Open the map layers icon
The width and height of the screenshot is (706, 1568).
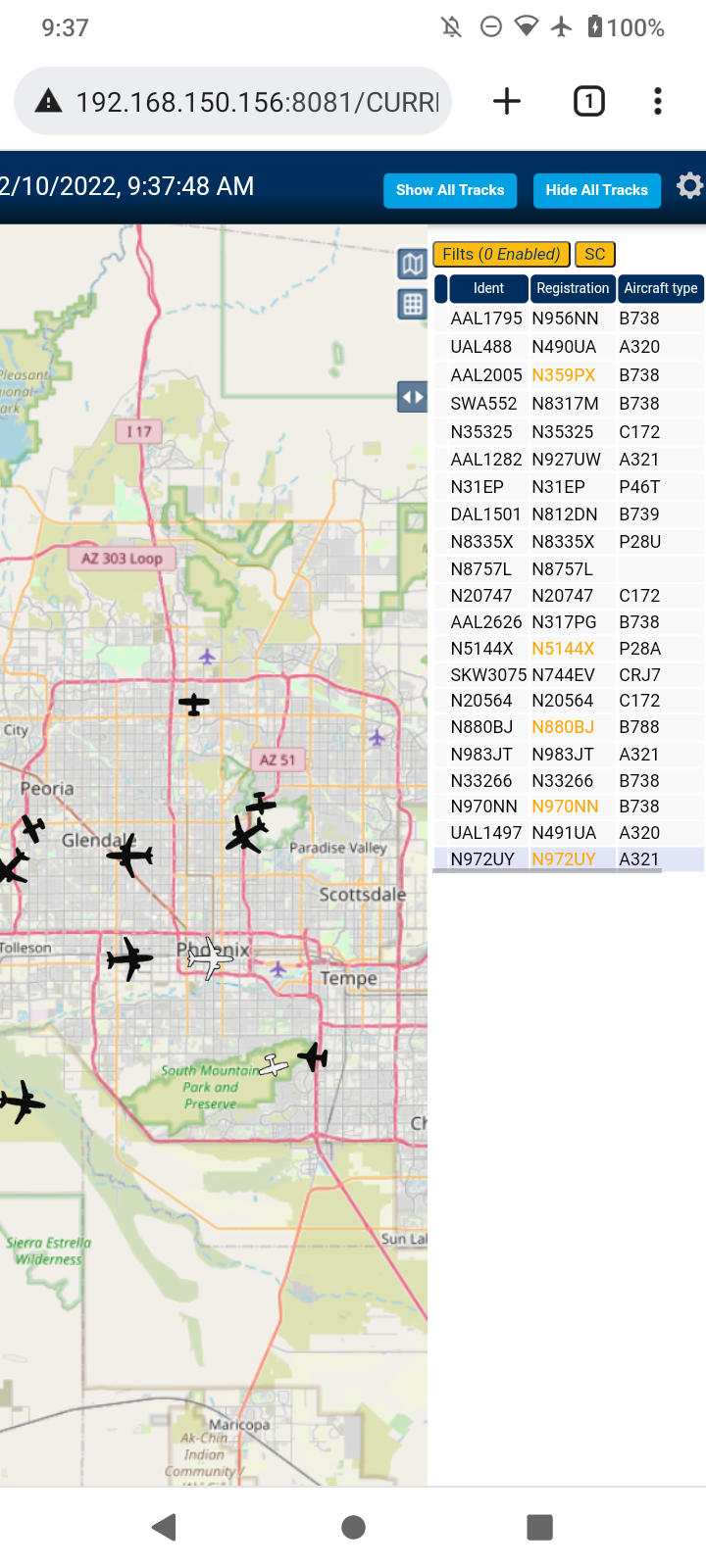(413, 264)
